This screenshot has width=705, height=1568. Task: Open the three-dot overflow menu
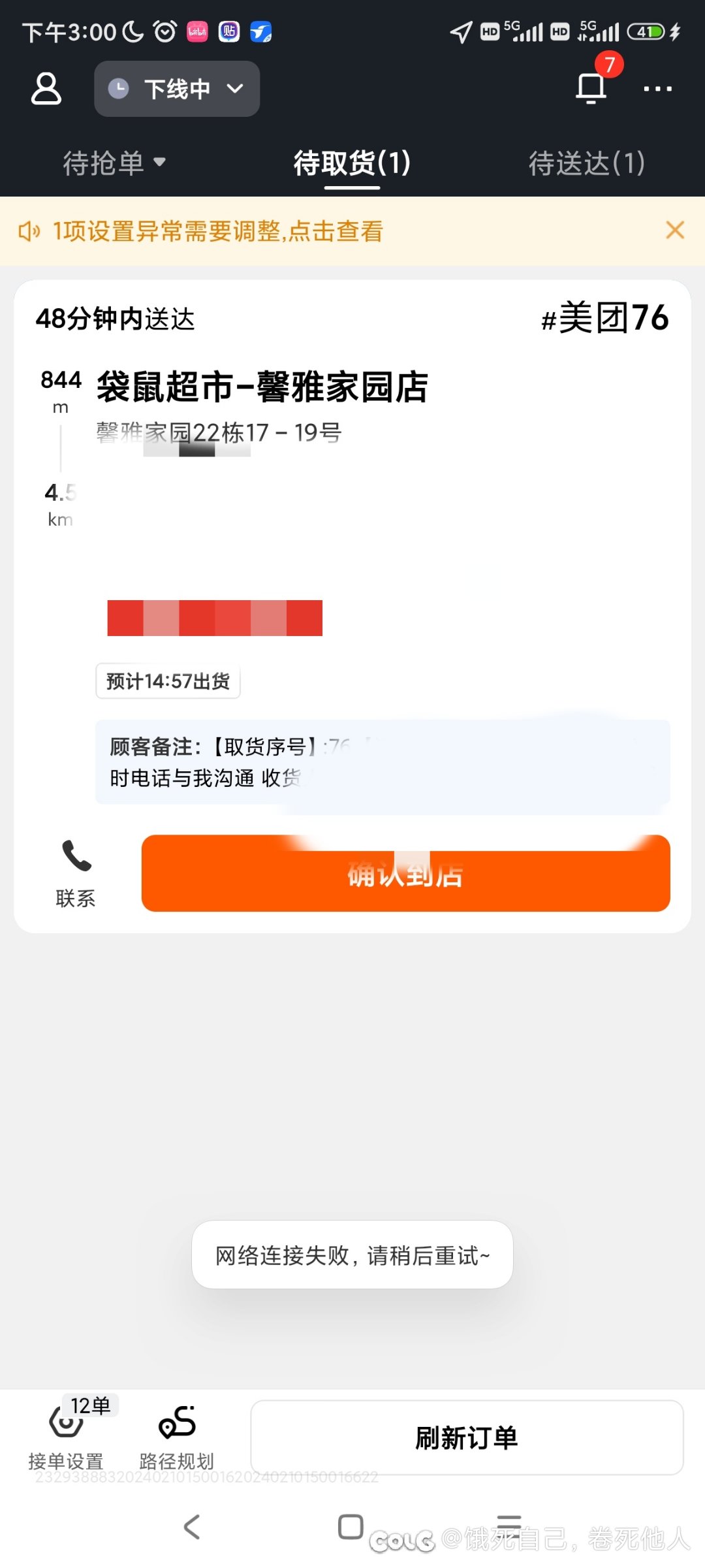[657, 89]
